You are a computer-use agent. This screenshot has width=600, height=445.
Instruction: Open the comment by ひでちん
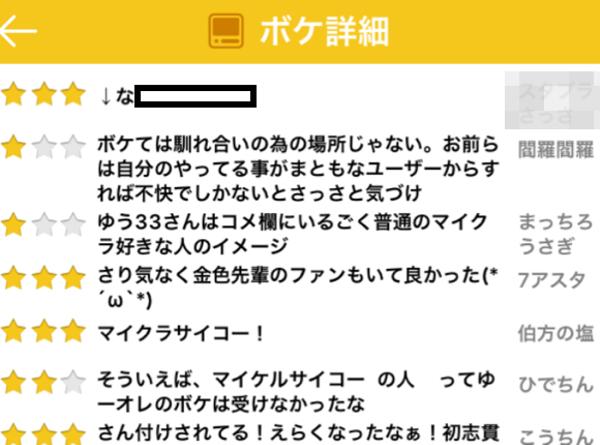(x=300, y=392)
